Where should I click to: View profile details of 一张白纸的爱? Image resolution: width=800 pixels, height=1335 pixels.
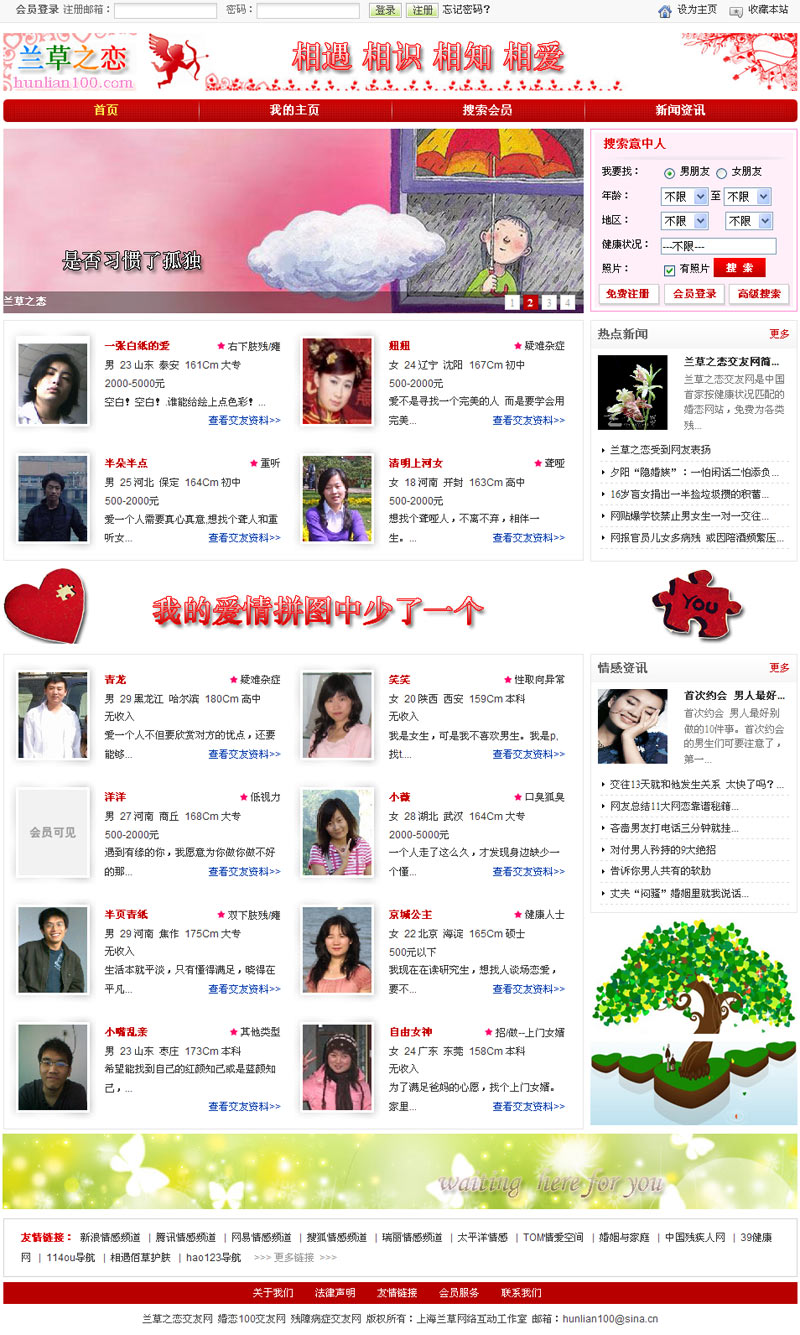point(244,421)
